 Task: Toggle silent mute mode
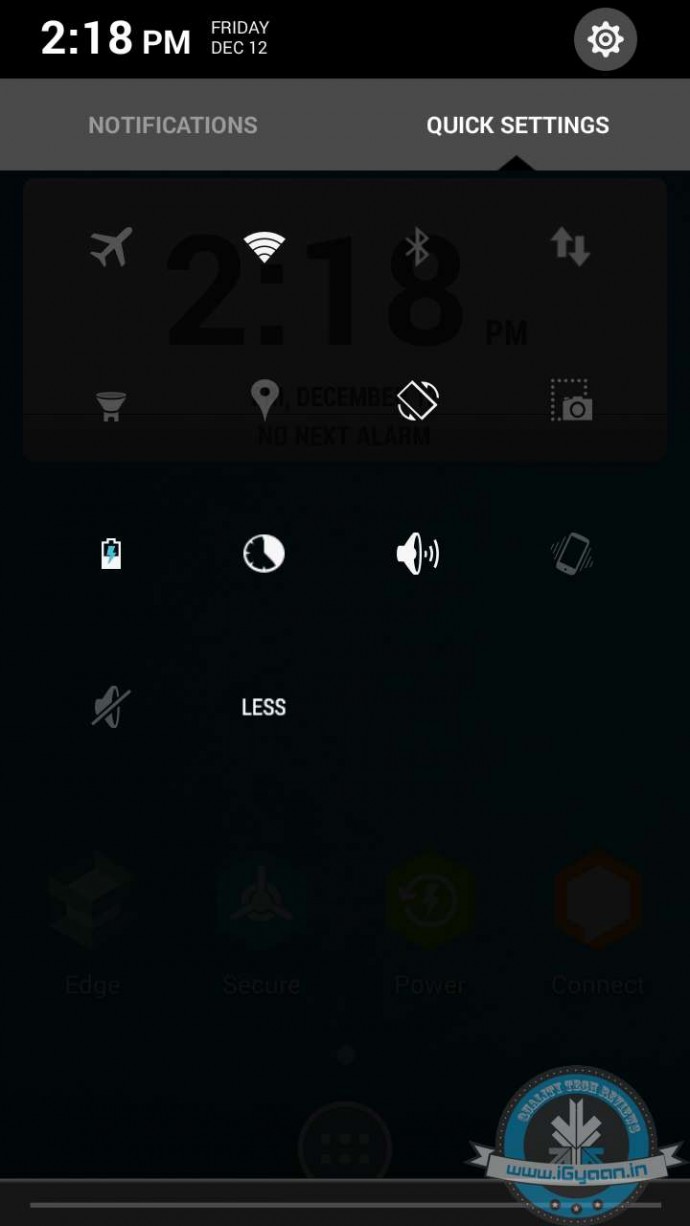coord(111,707)
